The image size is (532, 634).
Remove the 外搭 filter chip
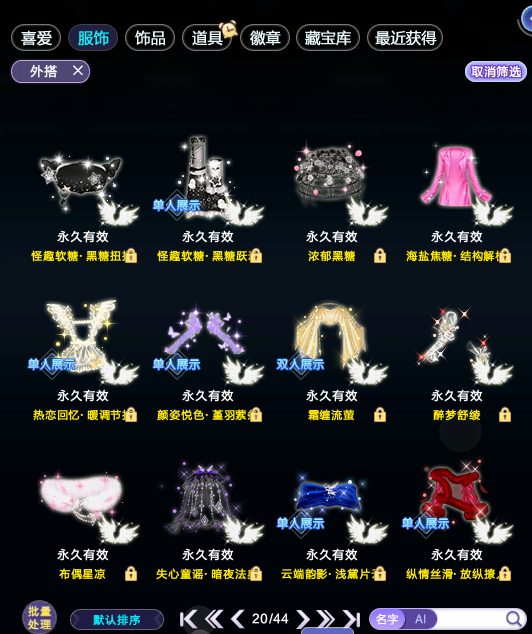pos(78,71)
